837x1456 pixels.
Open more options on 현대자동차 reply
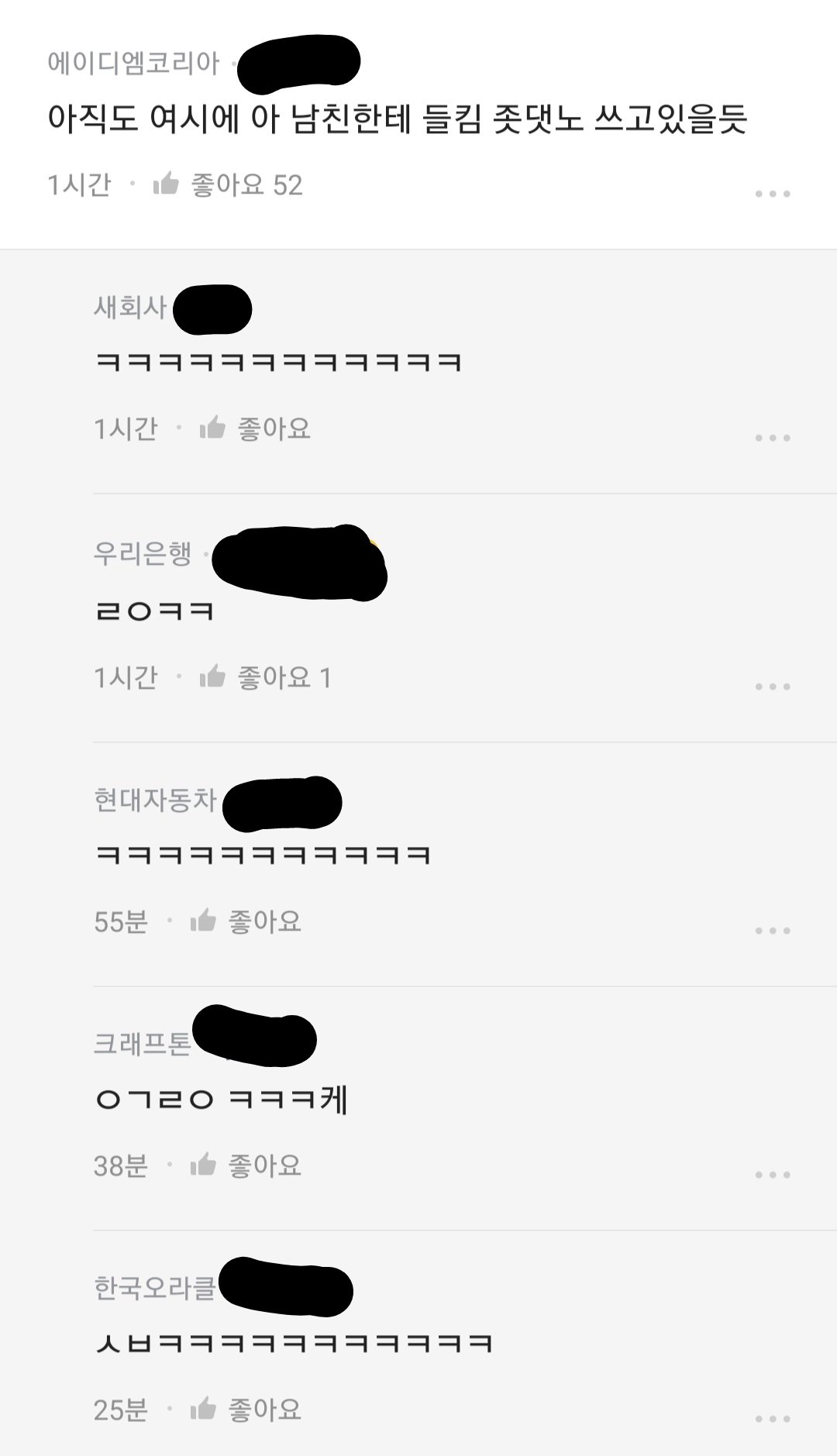pyautogui.click(x=773, y=931)
